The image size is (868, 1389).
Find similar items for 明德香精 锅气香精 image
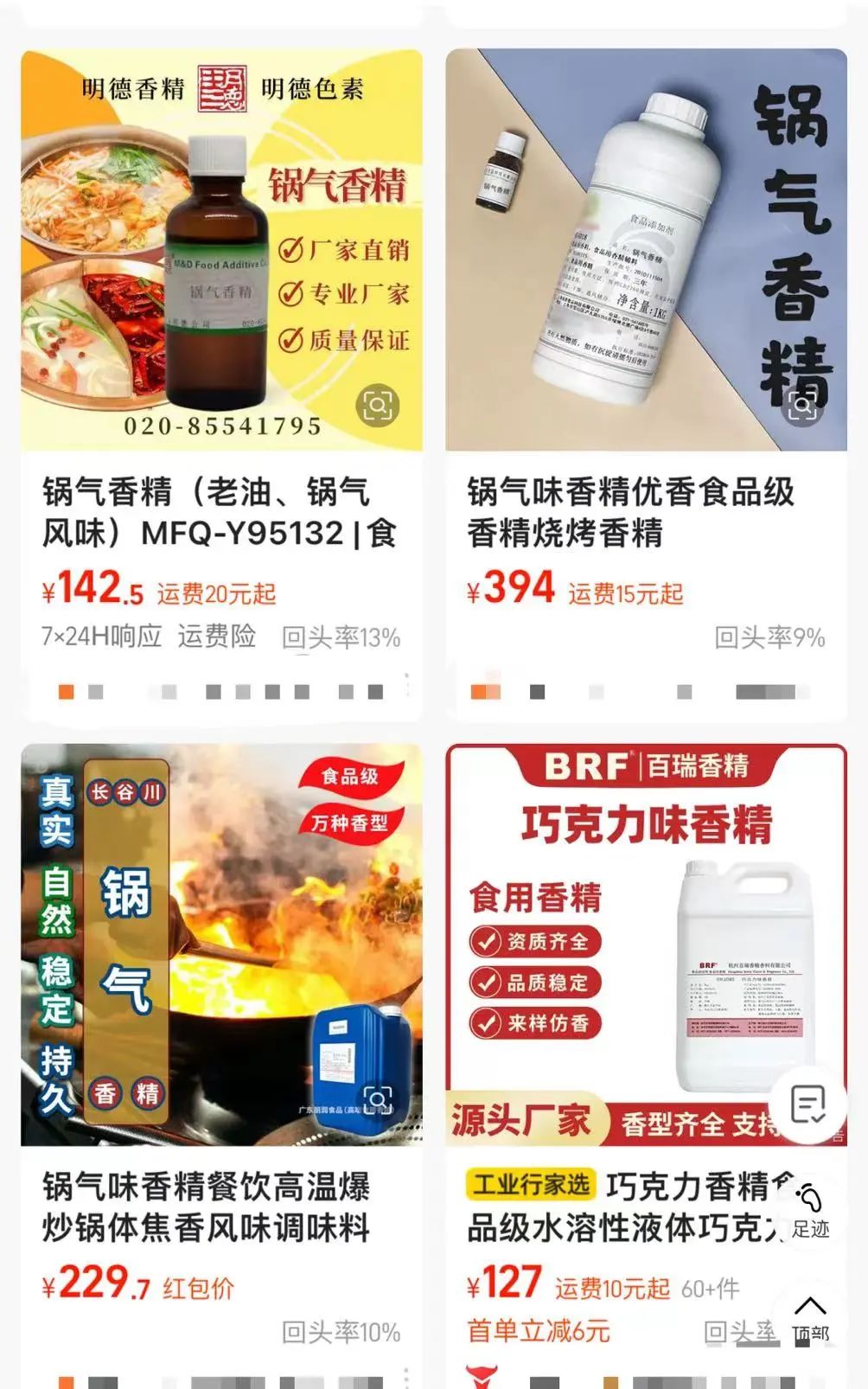[x=377, y=405]
